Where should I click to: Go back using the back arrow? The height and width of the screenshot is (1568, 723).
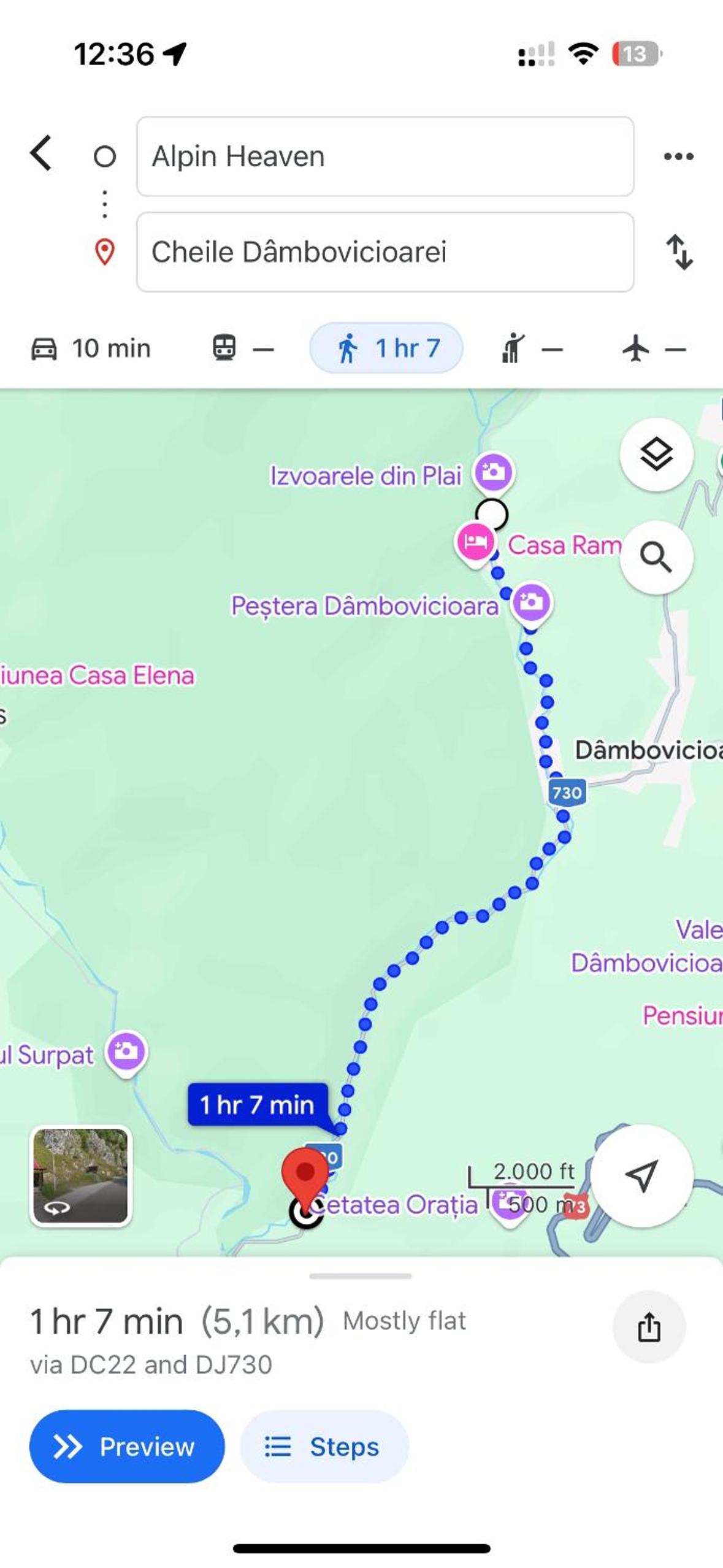(x=41, y=153)
